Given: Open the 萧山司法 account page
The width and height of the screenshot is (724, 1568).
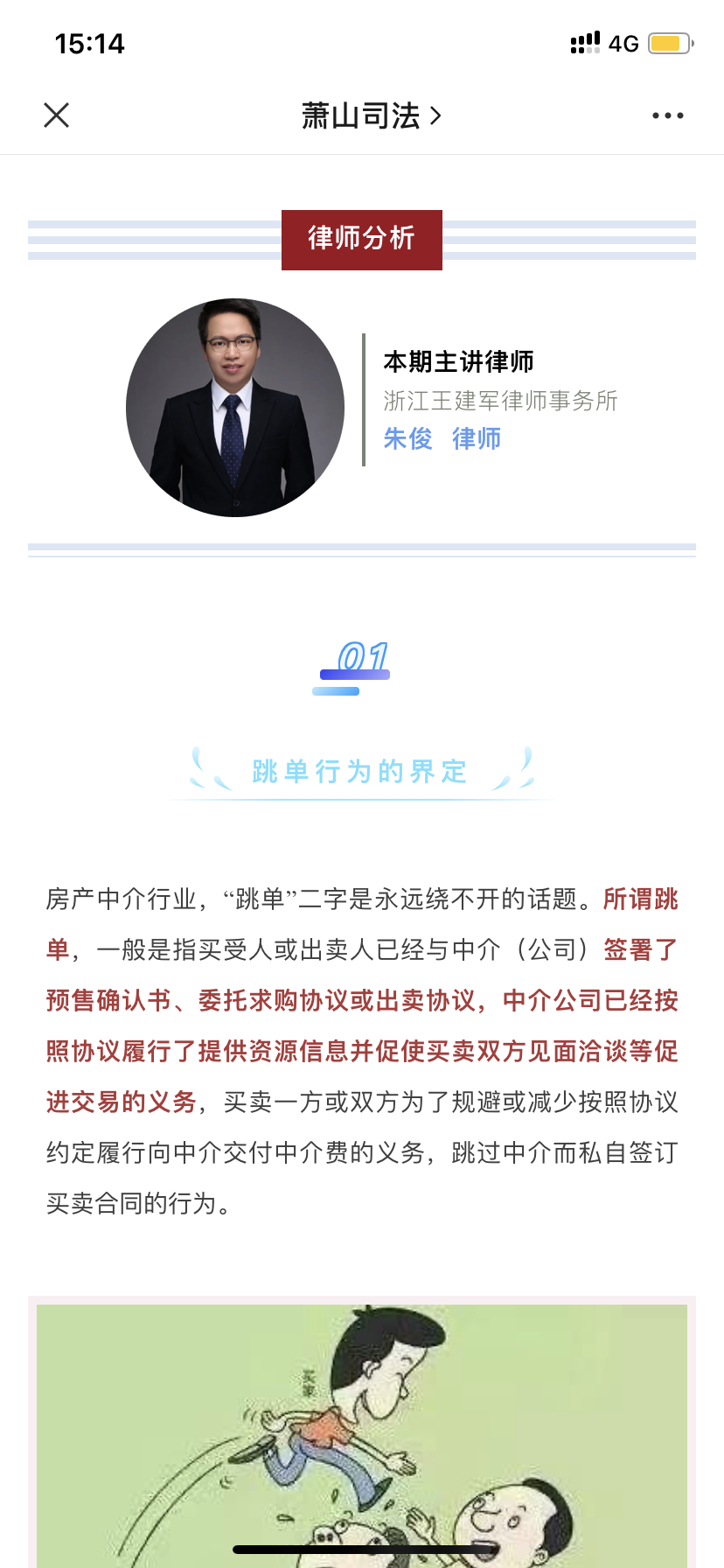Looking at the screenshot, I should point(371,115).
